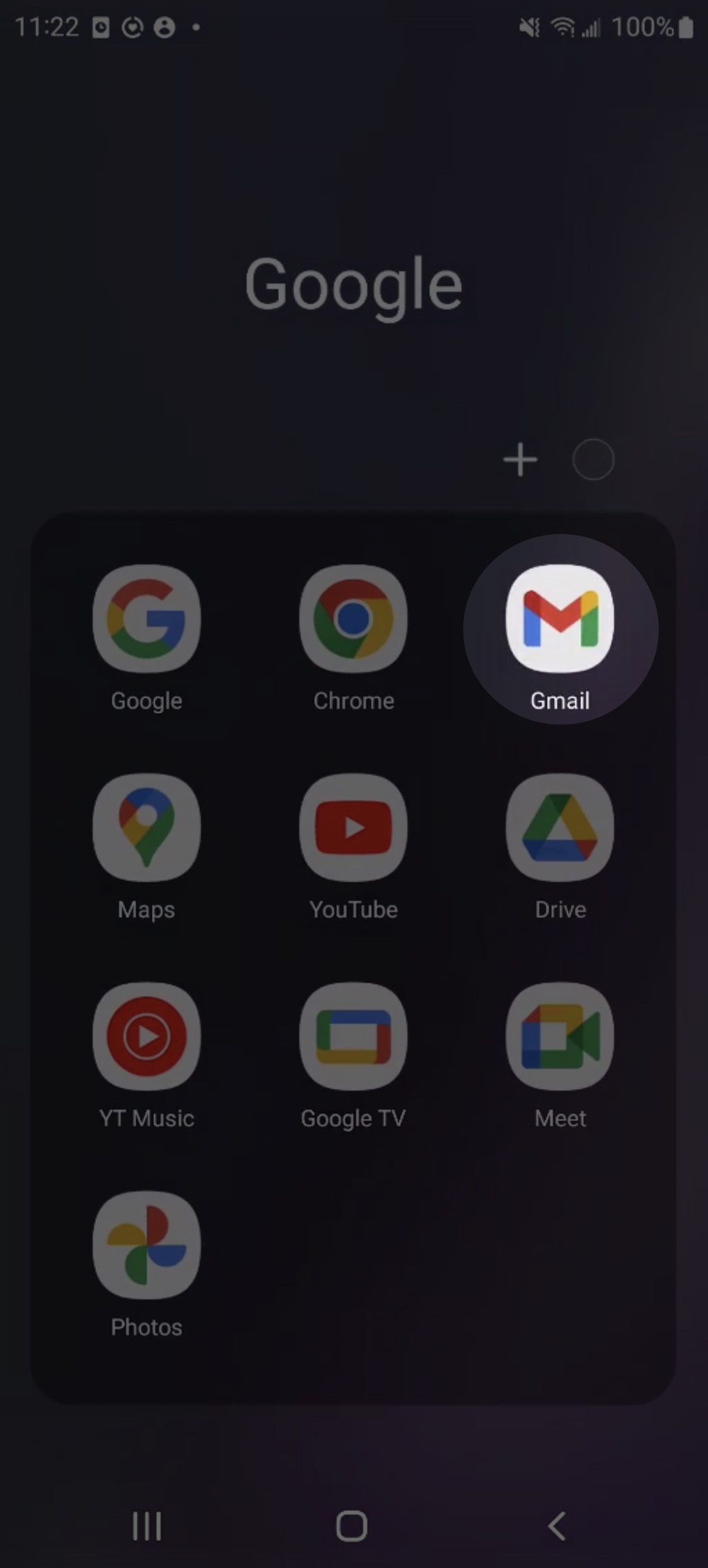Open Google Maps
This screenshot has height=1568, width=708.
(146, 827)
